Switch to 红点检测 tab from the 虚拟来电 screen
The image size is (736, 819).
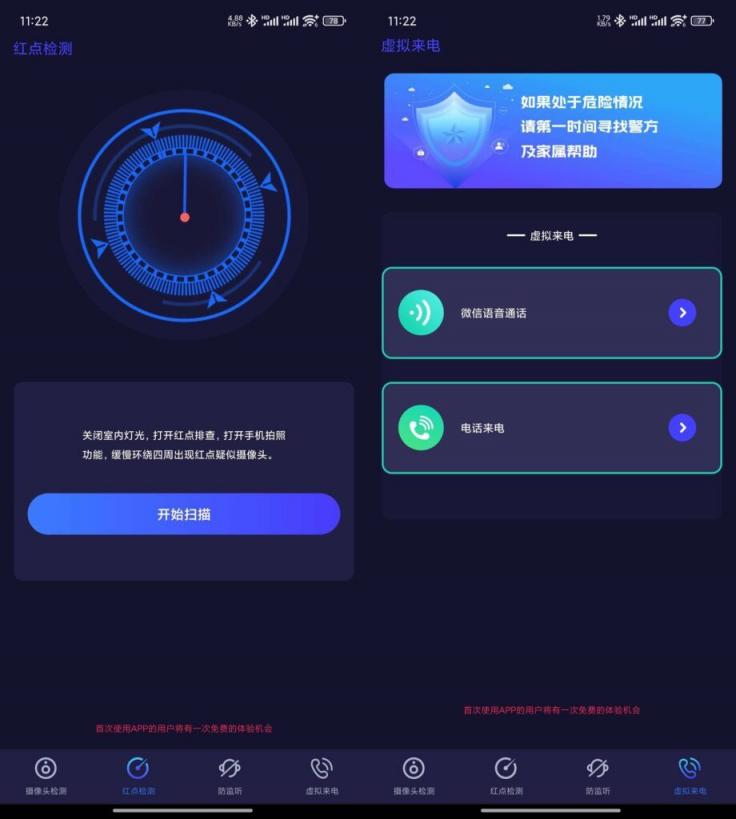(x=506, y=775)
